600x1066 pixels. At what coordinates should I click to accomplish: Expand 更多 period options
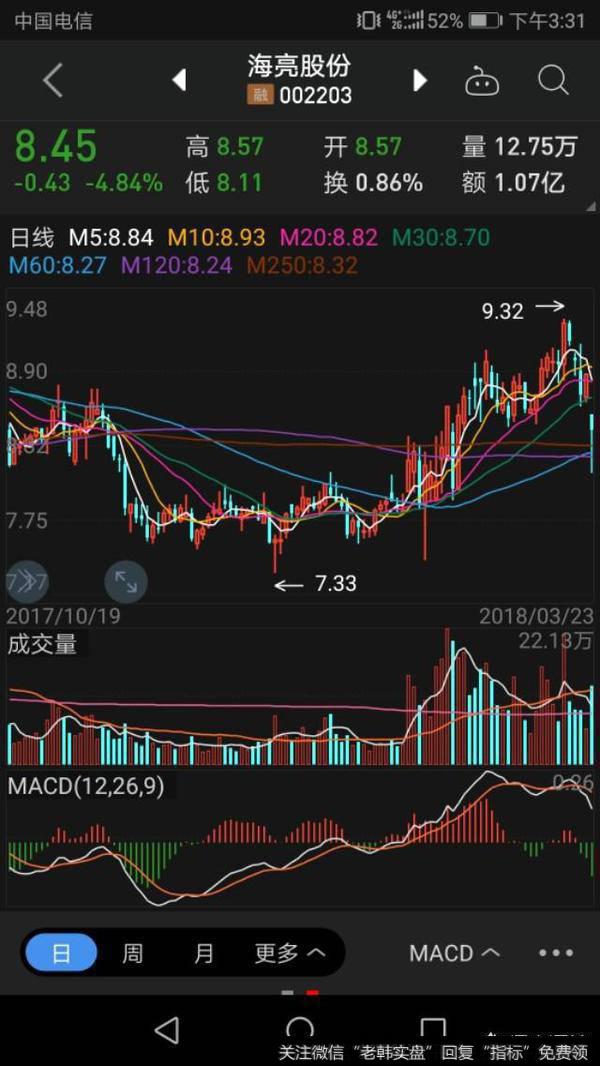[290, 953]
